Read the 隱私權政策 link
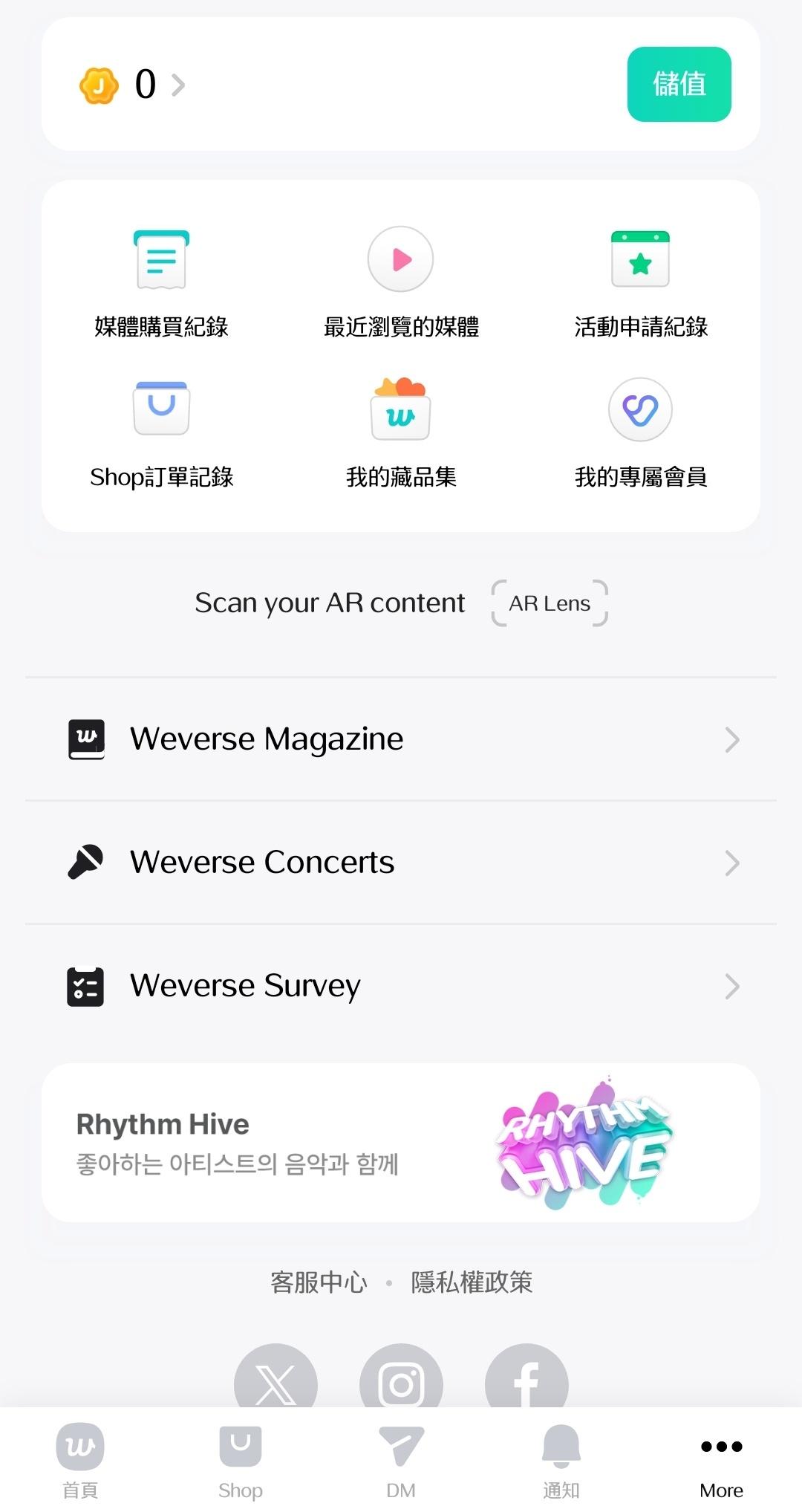 coord(472,1282)
